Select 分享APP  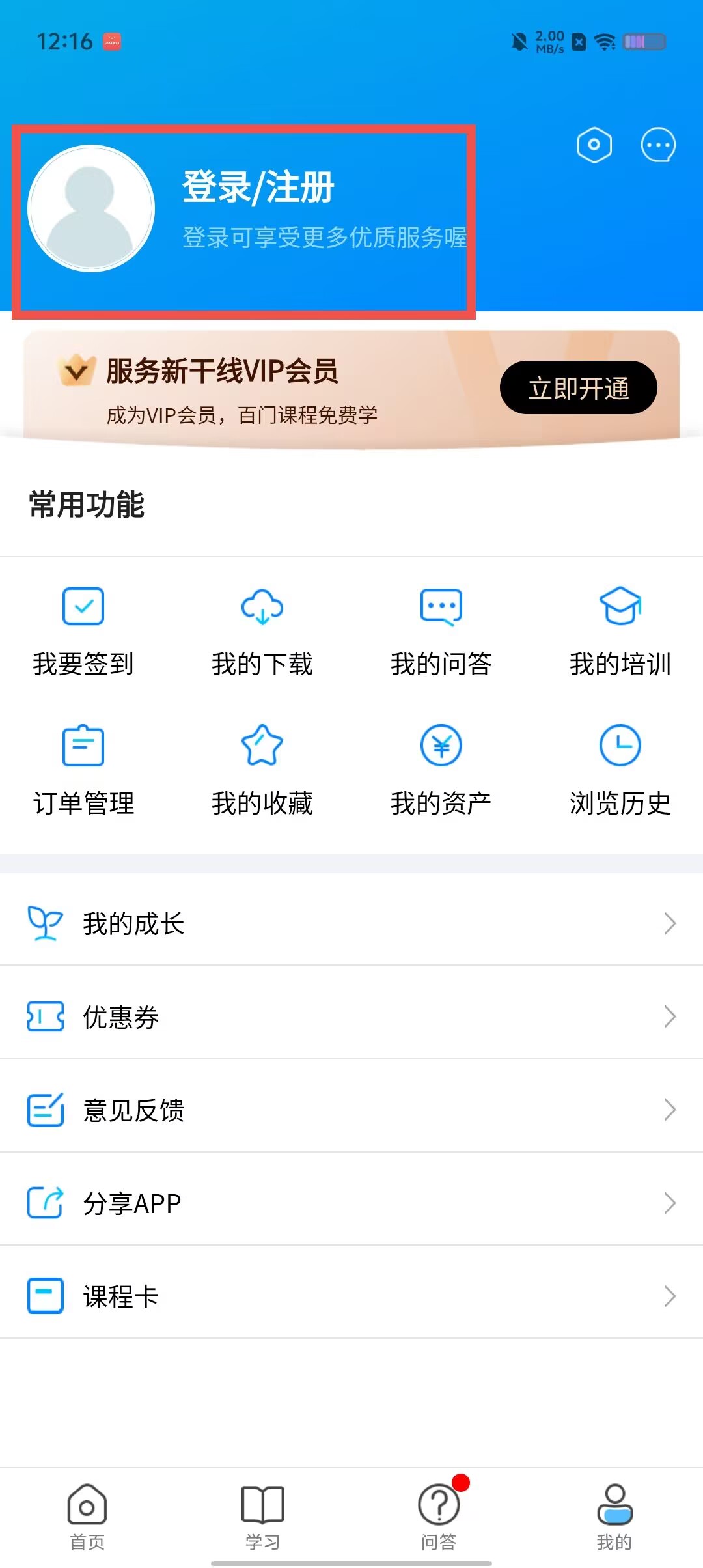(351, 1203)
